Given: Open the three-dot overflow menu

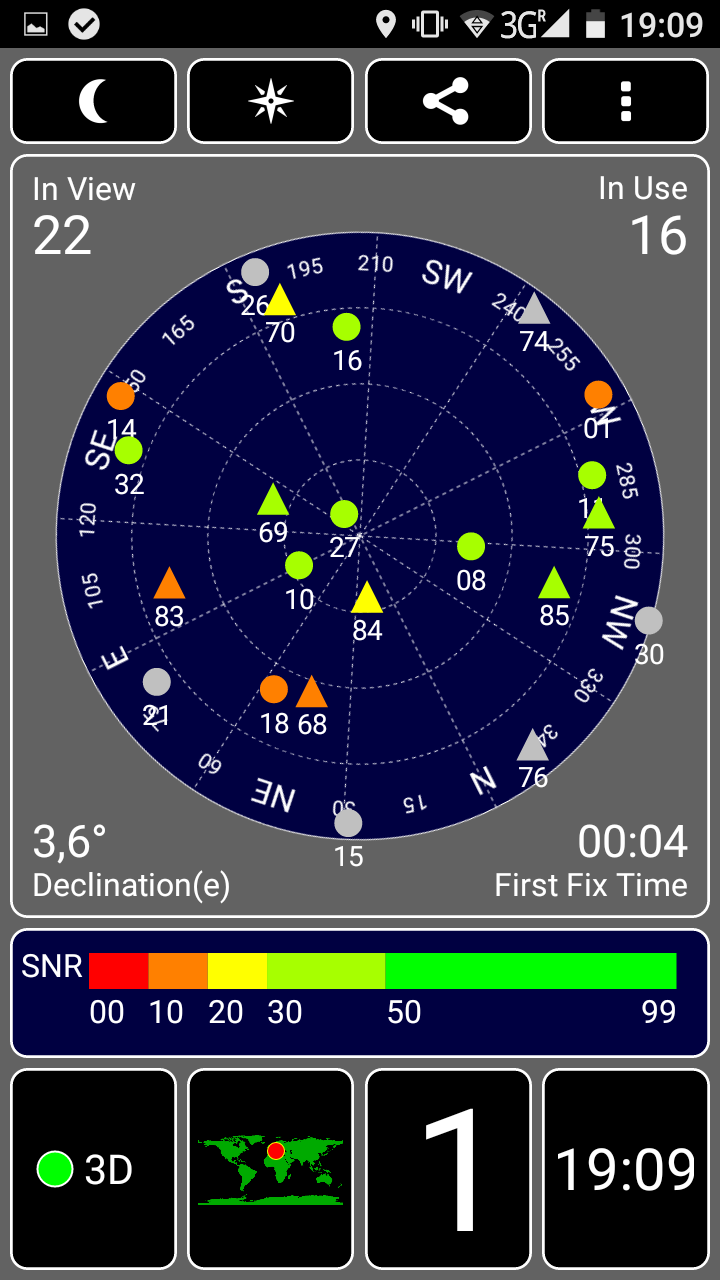Looking at the screenshot, I should [x=625, y=101].
